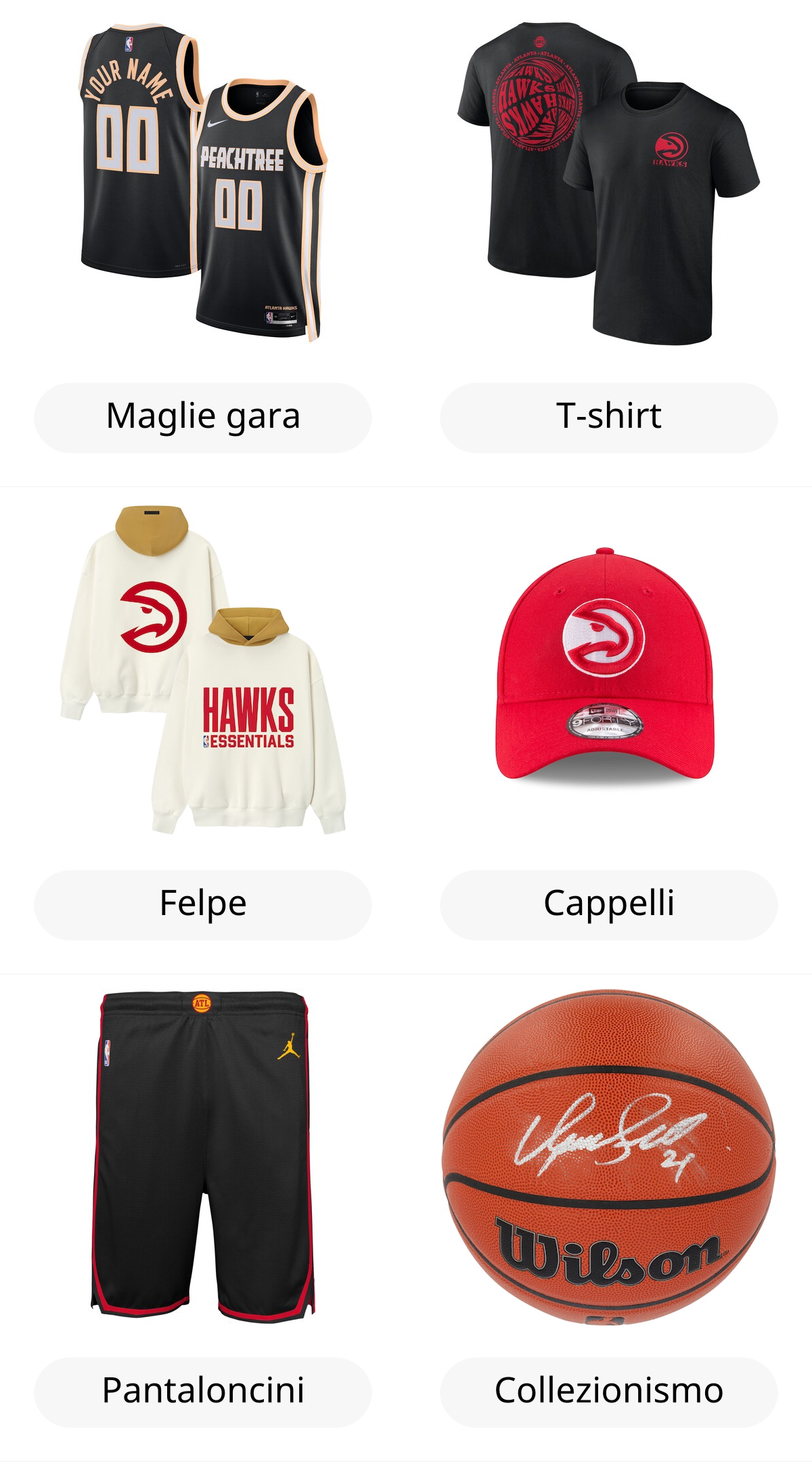This screenshot has width=812, height=1462.
Task: Open the Hawks Essentials hoodie image
Action: [203, 670]
